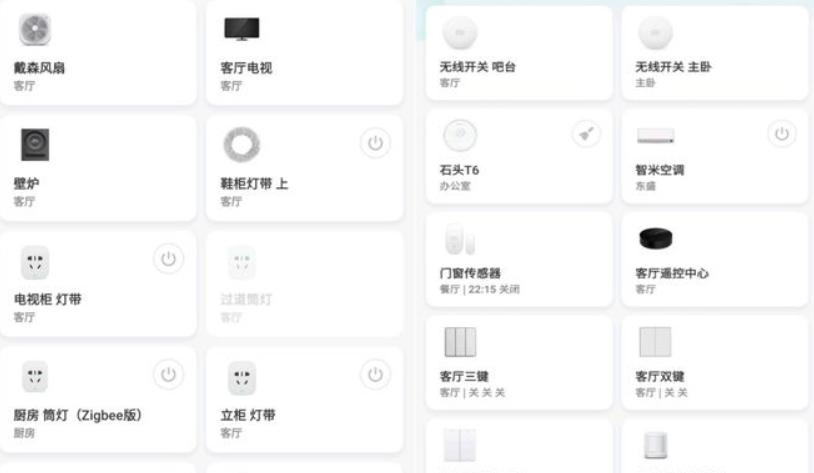Toggle power for 厨房 筒灯 (Zigbee版)

tap(168, 375)
